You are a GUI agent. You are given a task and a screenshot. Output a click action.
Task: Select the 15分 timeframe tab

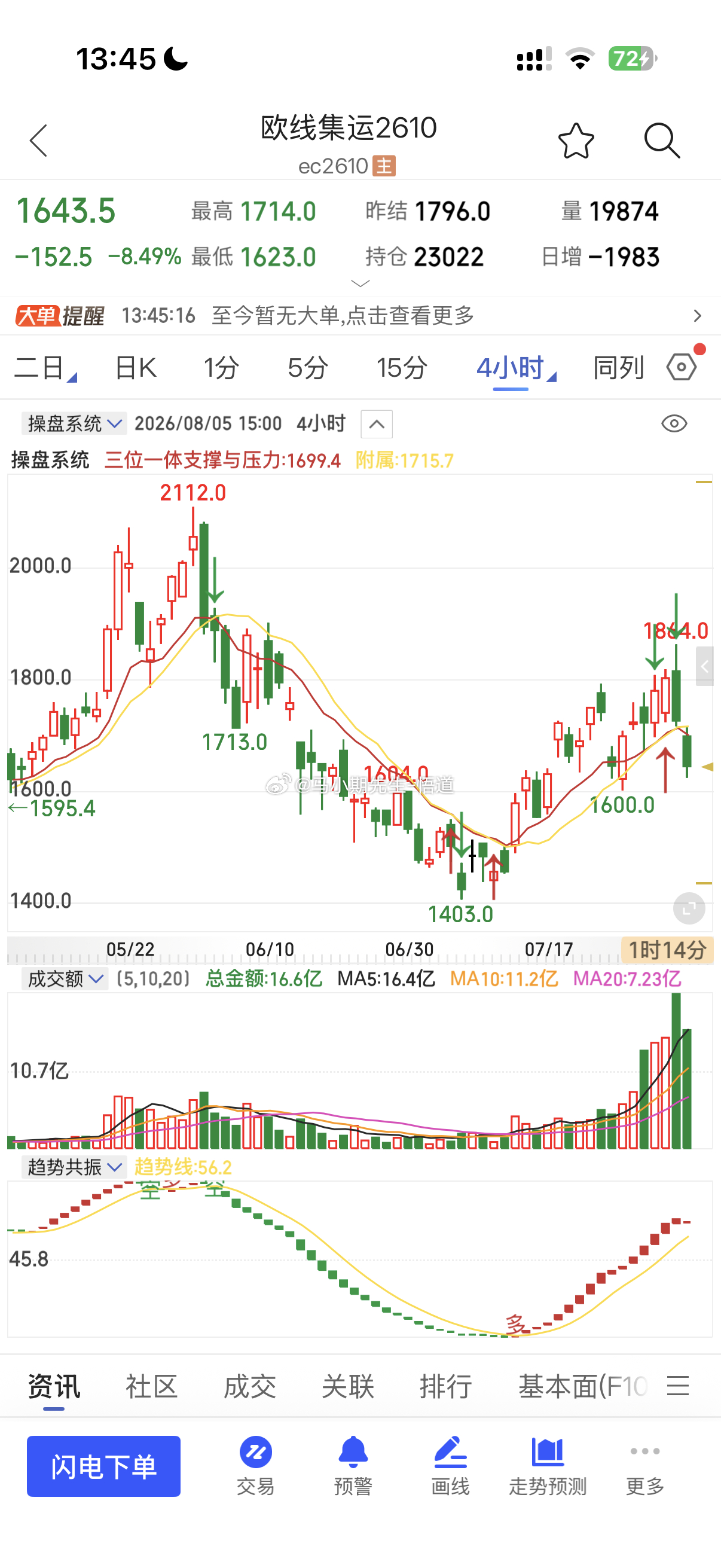[x=402, y=368]
